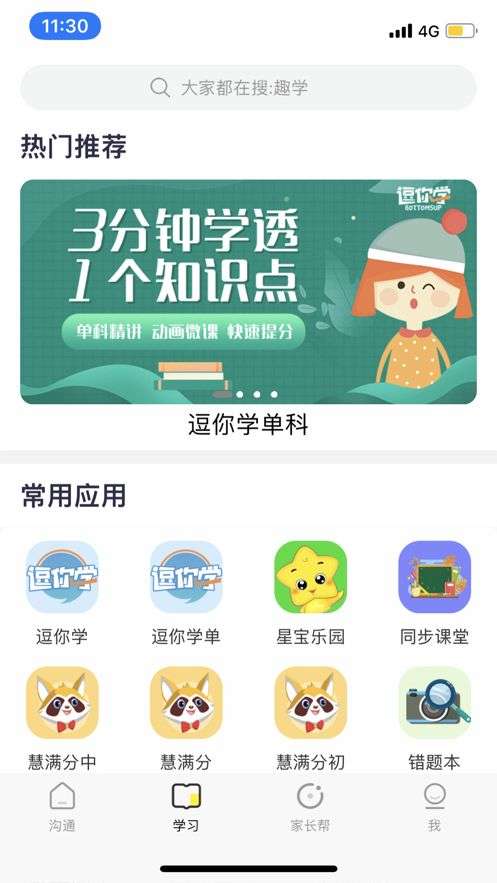Open 慧满分初
The image size is (497, 883).
click(311, 703)
